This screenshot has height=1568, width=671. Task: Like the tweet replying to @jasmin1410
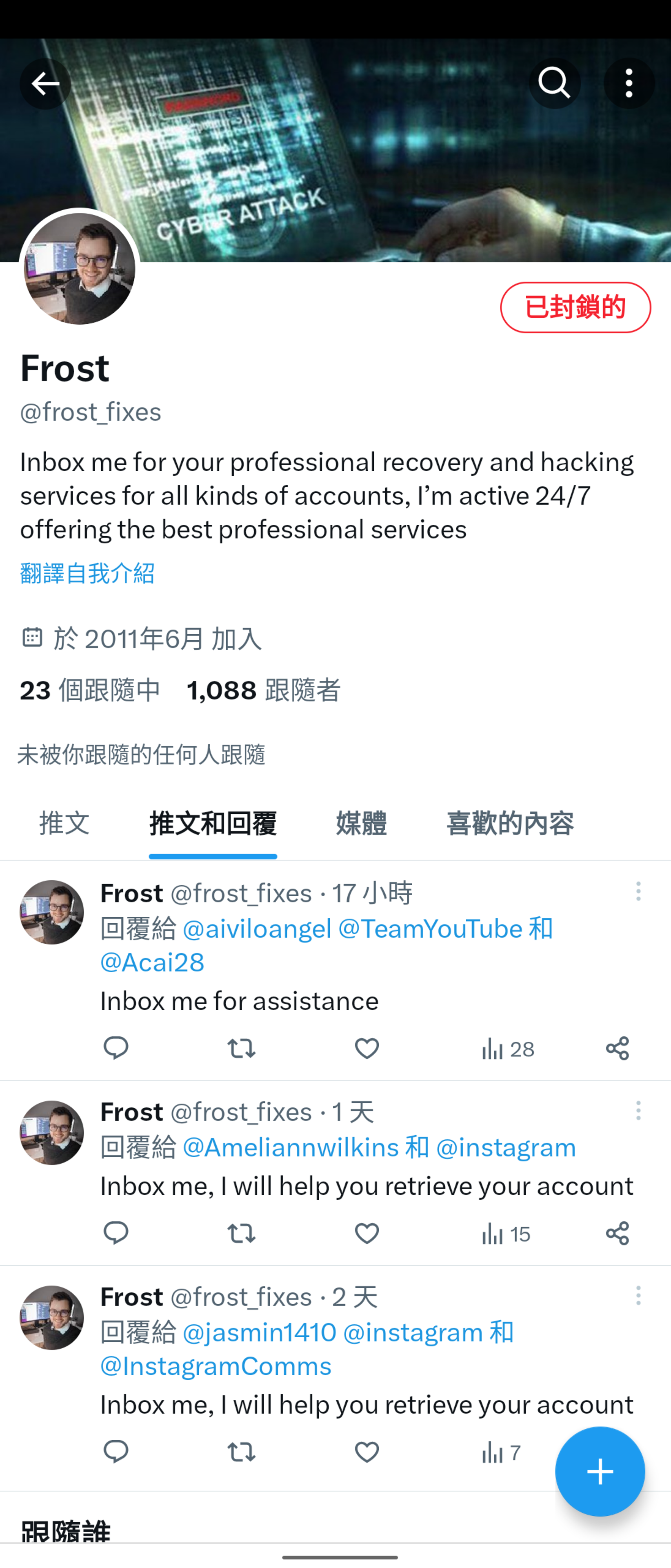(366, 1452)
